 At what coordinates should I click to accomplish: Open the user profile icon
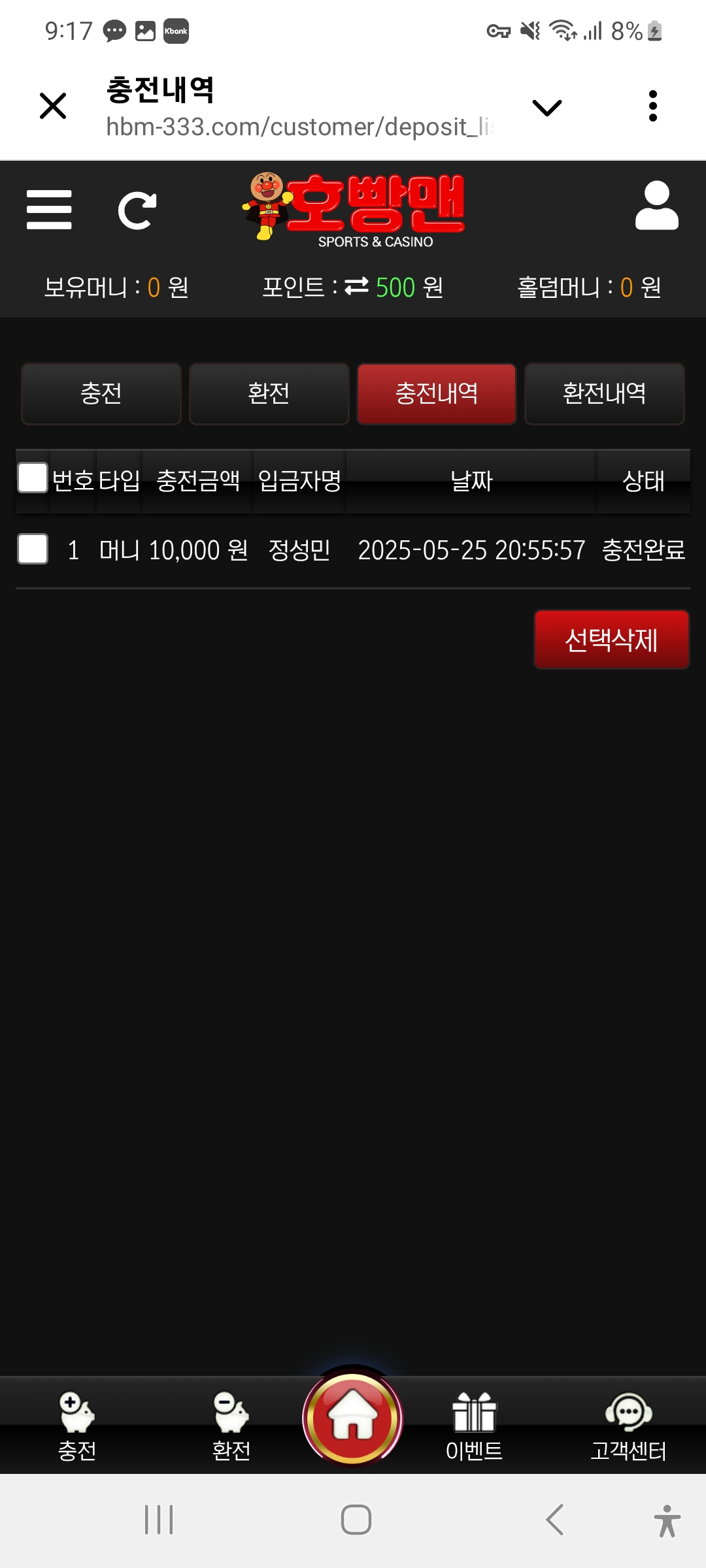656,206
